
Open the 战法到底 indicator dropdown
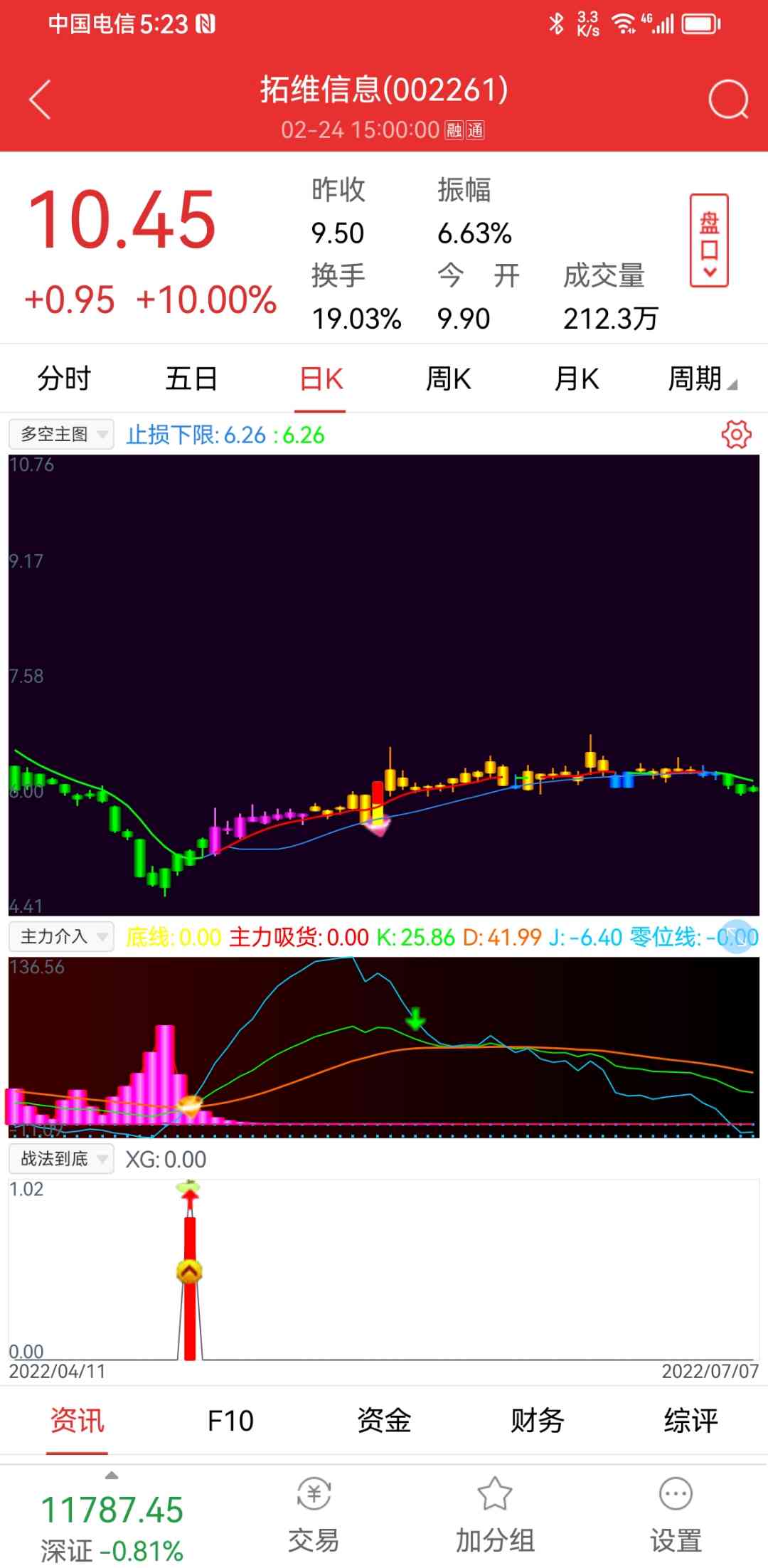(61, 1159)
